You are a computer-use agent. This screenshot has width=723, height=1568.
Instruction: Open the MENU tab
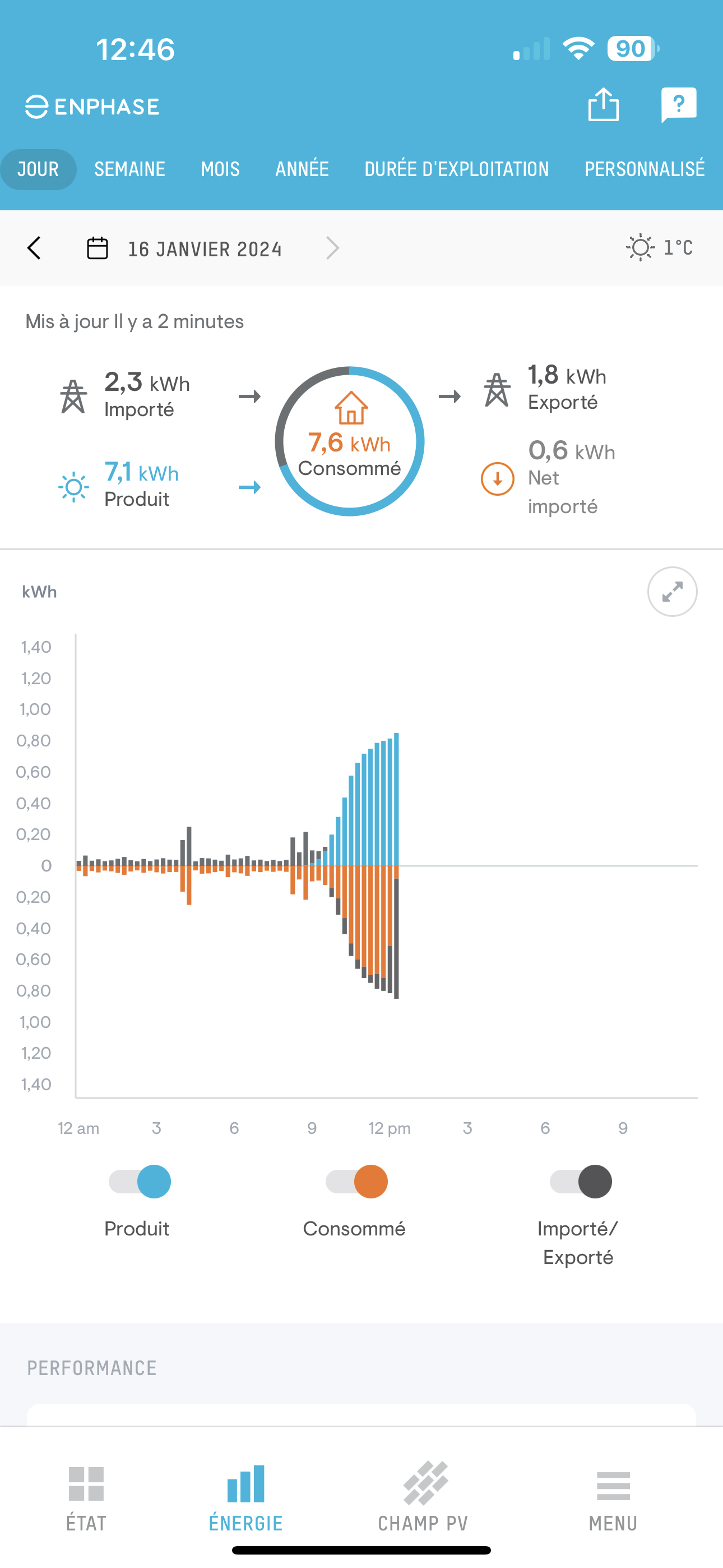point(613,1497)
